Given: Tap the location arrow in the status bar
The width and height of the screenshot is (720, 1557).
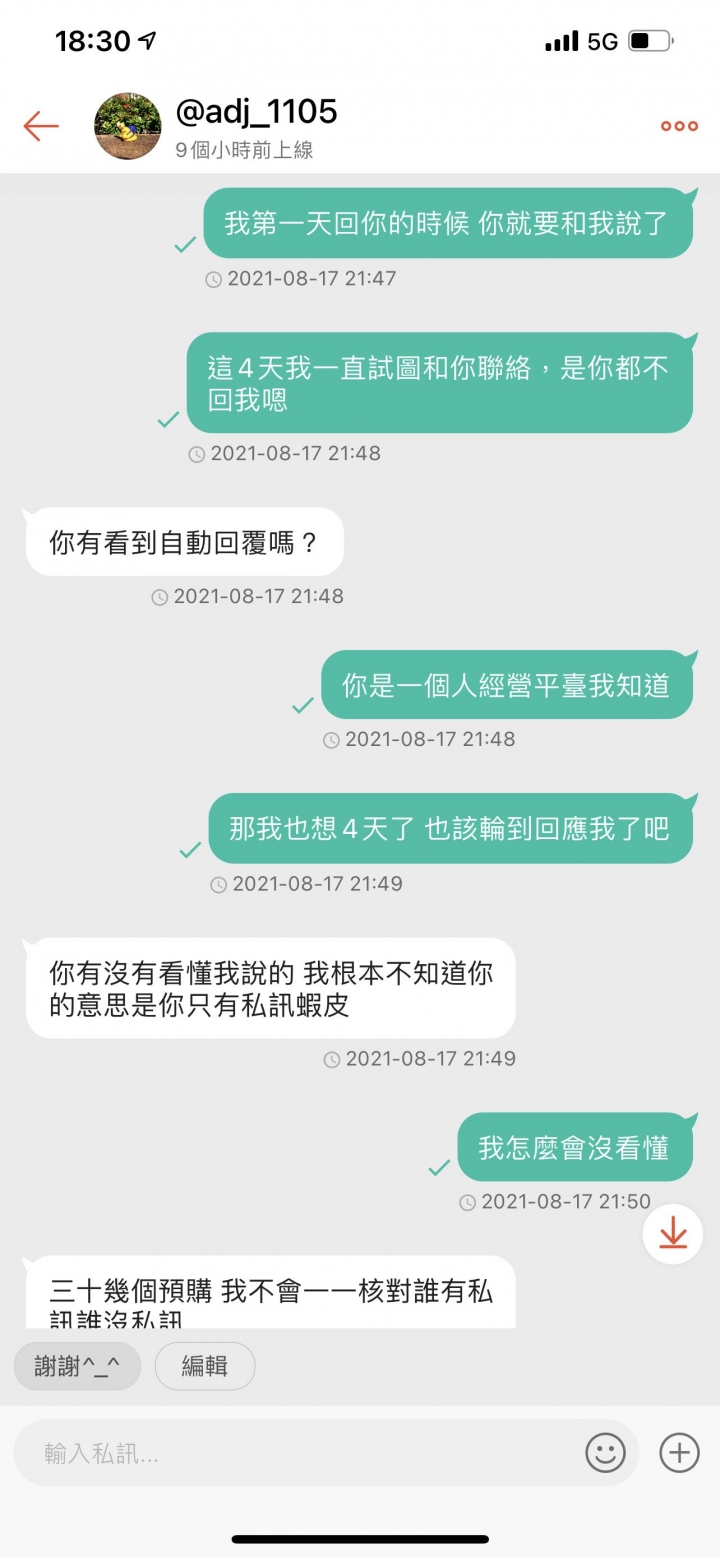Looking at the screenshot, I should pos(146,40).
